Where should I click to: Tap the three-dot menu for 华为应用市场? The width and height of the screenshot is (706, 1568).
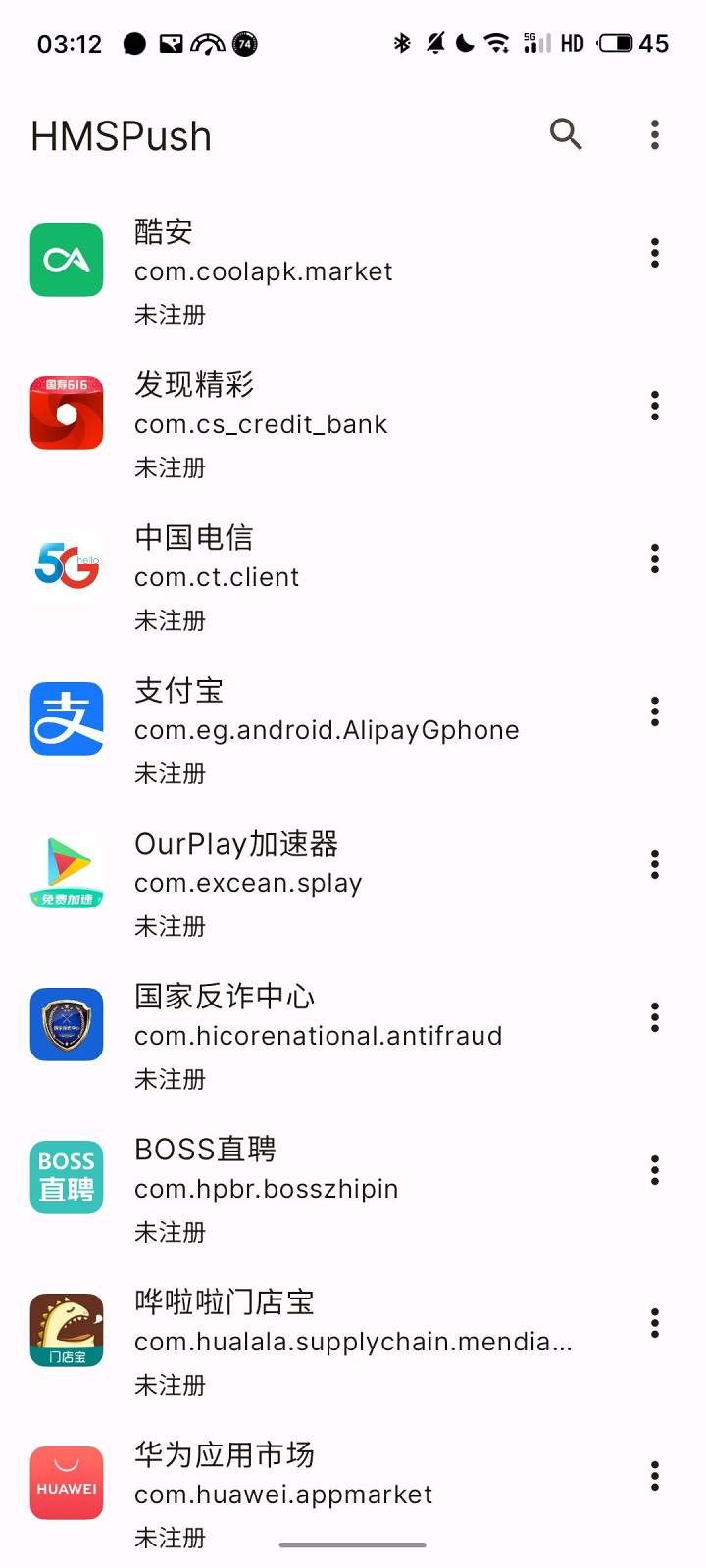[655, 1476]
